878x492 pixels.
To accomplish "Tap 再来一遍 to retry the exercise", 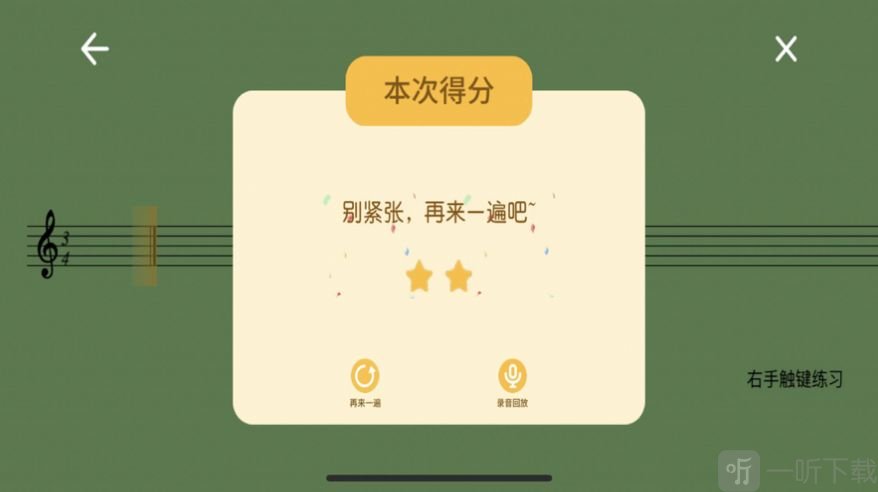I will pos(365,377).
